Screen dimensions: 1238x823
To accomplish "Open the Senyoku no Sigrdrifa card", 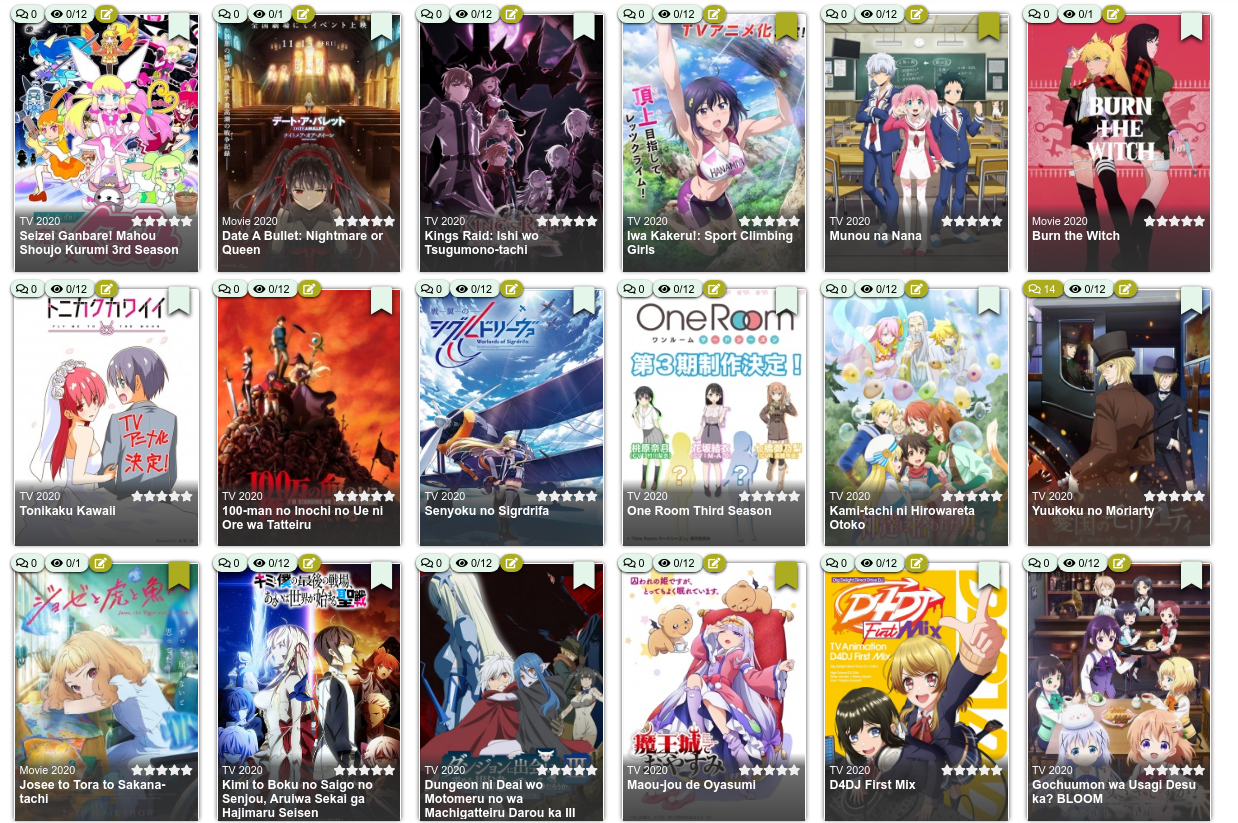I will pyautogui.click(x=511, y=400).
